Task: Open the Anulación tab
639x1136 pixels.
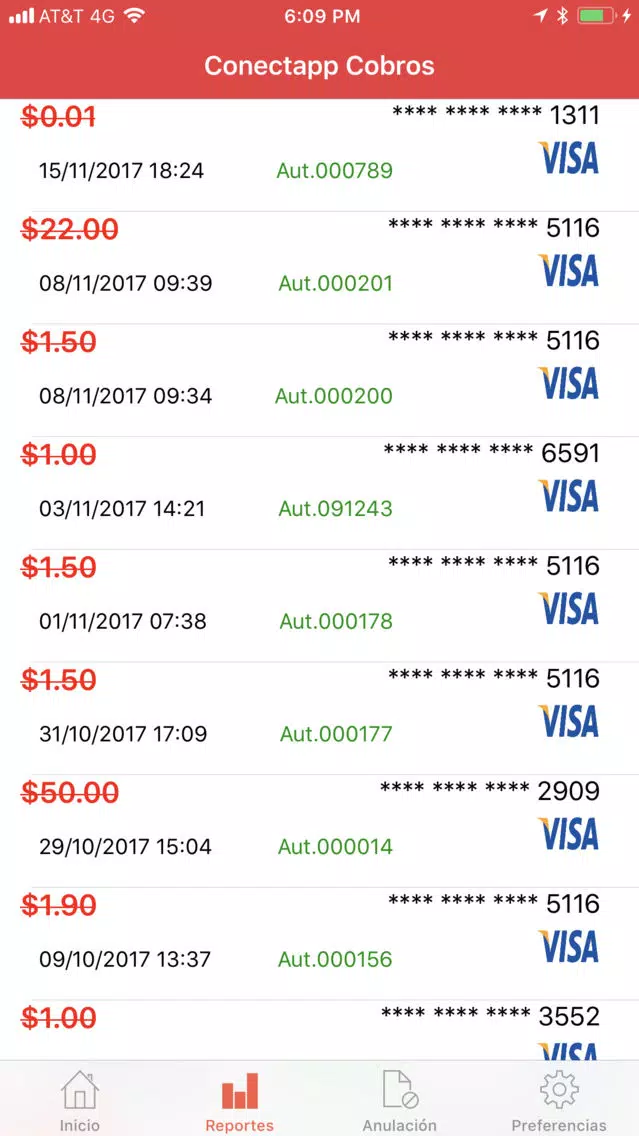Action: pos(399,1099)
